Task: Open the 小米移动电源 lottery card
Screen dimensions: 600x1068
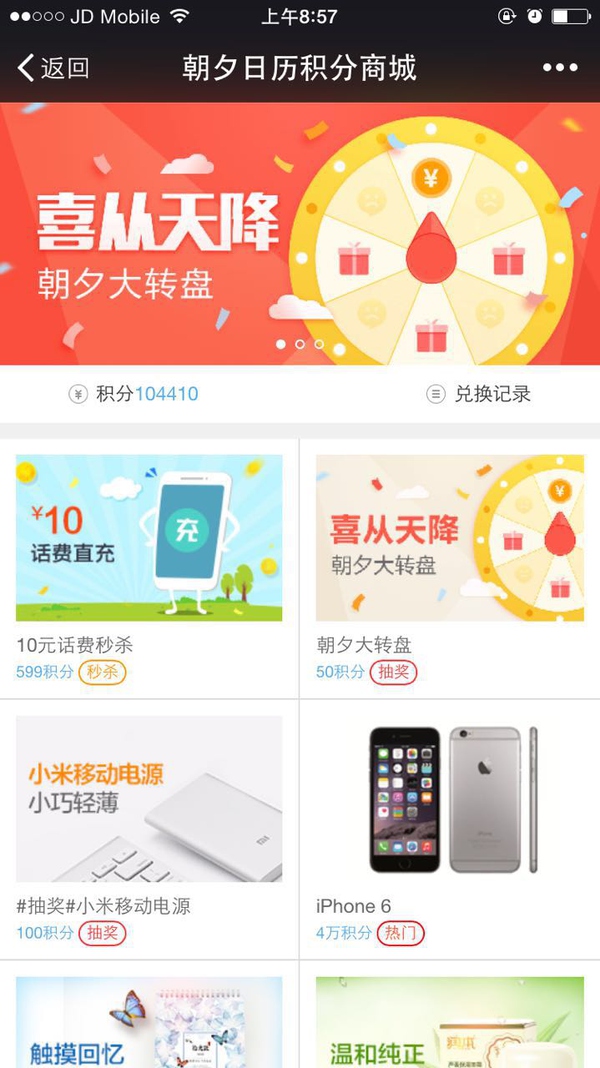Action: pyautogui.click(x=149, y=830)
